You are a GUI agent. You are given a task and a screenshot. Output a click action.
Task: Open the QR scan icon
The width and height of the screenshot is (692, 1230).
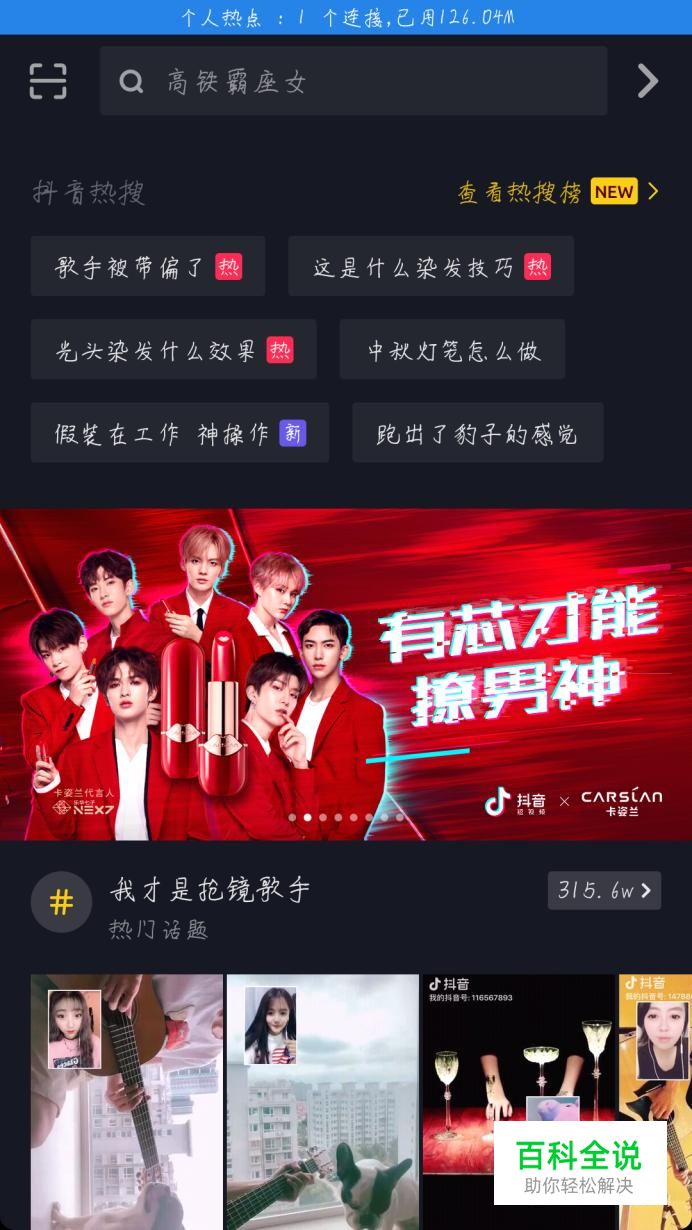click(48, 81)
